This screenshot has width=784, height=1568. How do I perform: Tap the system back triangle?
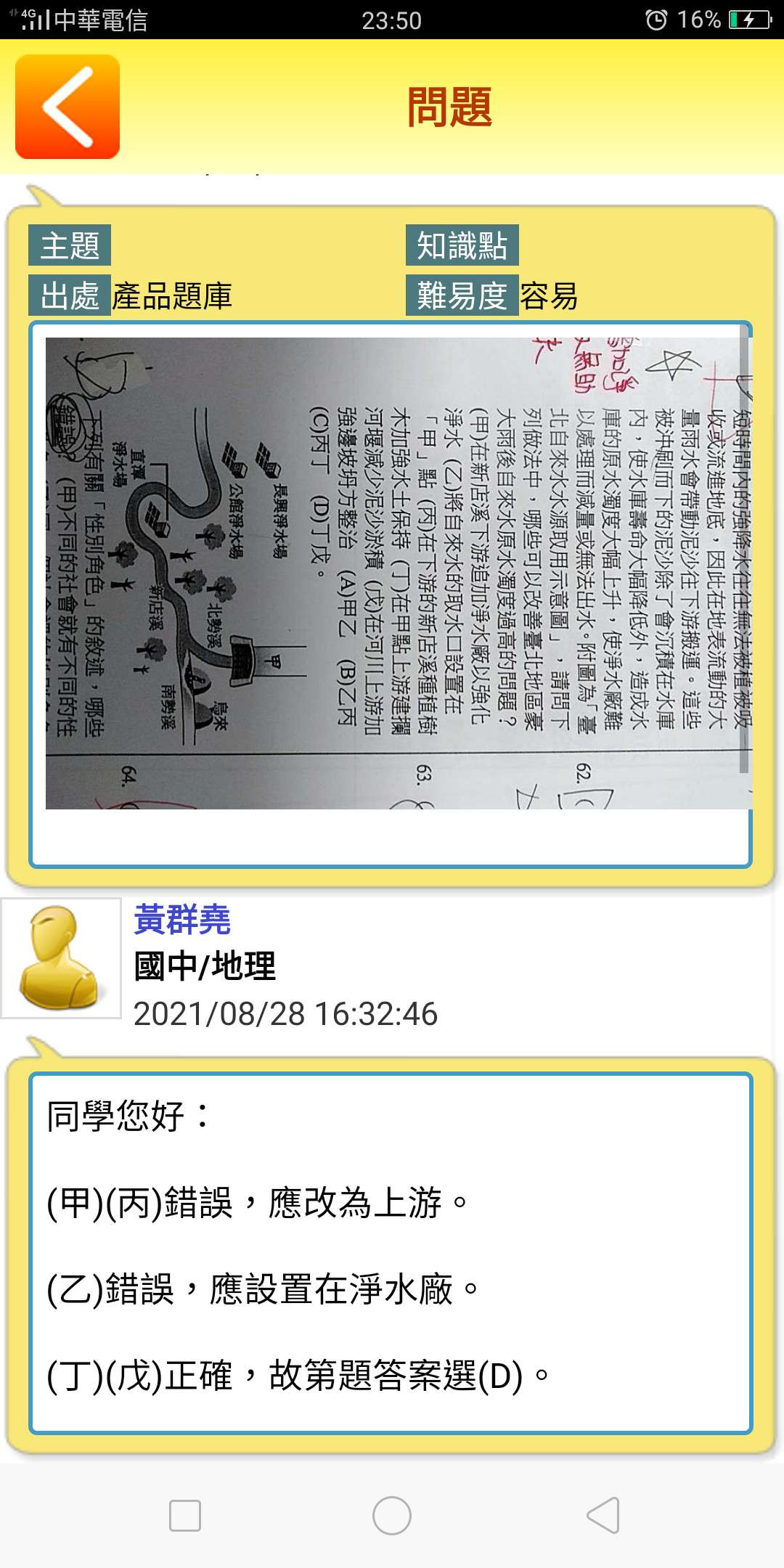point(603,1516)
